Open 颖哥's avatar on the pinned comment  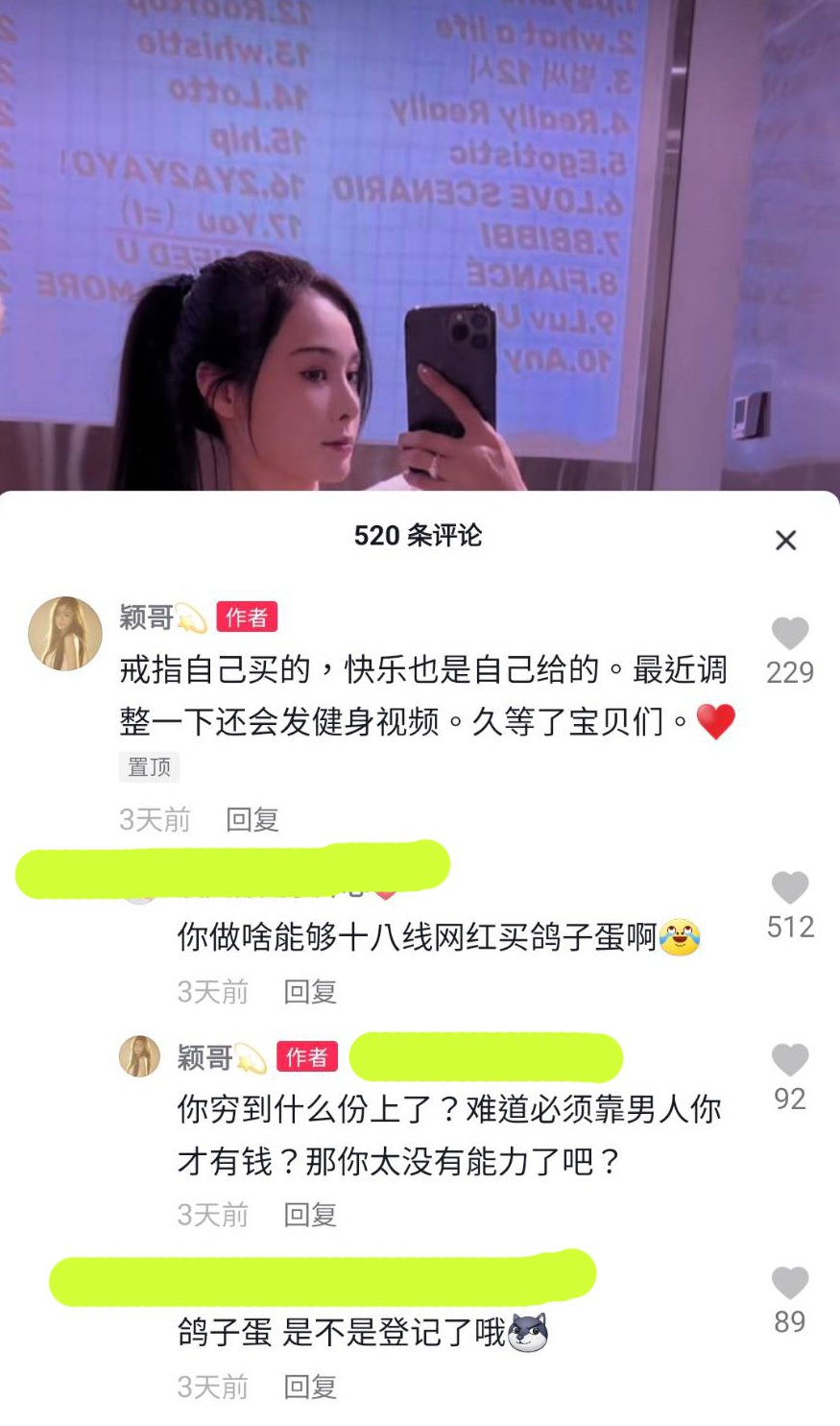[x=65, y=633]
